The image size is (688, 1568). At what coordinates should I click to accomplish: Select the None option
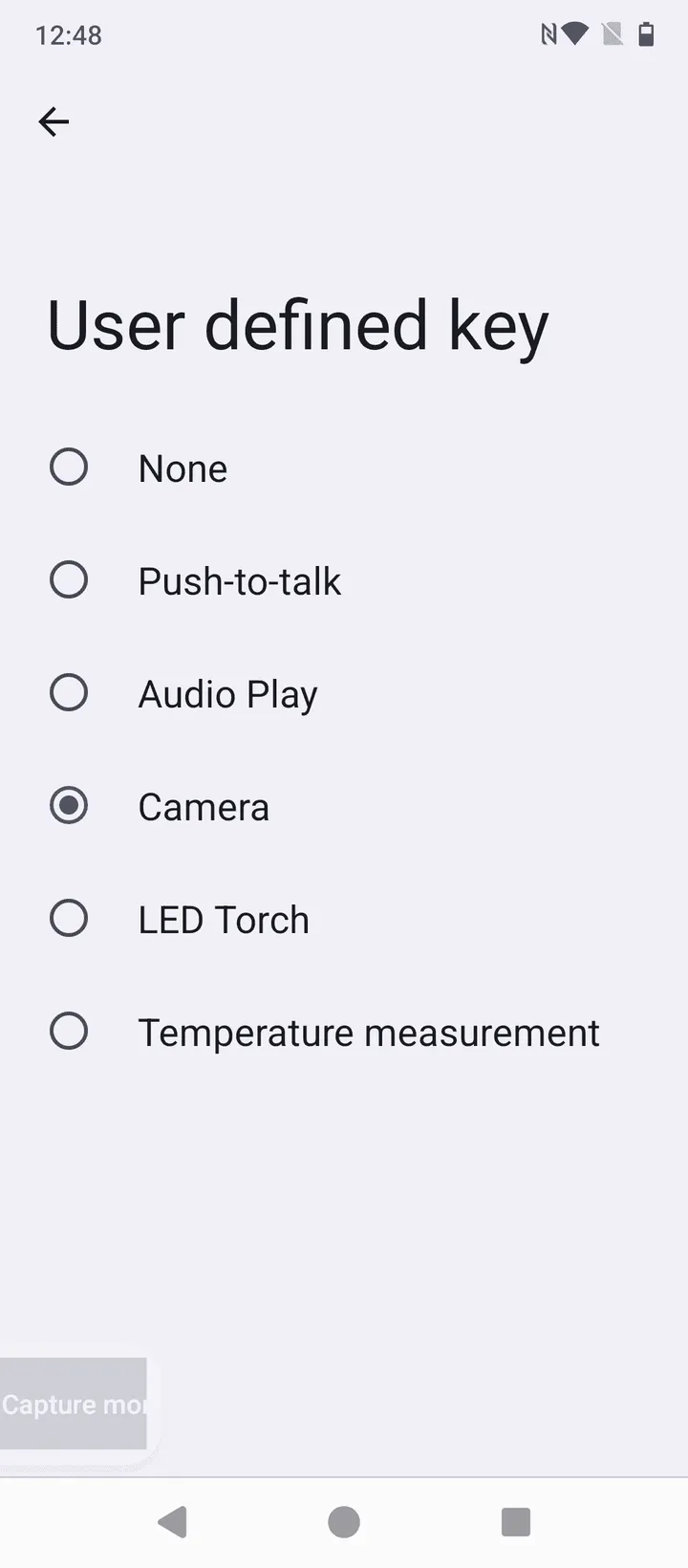pyautogui.click(x=69, y=468)
